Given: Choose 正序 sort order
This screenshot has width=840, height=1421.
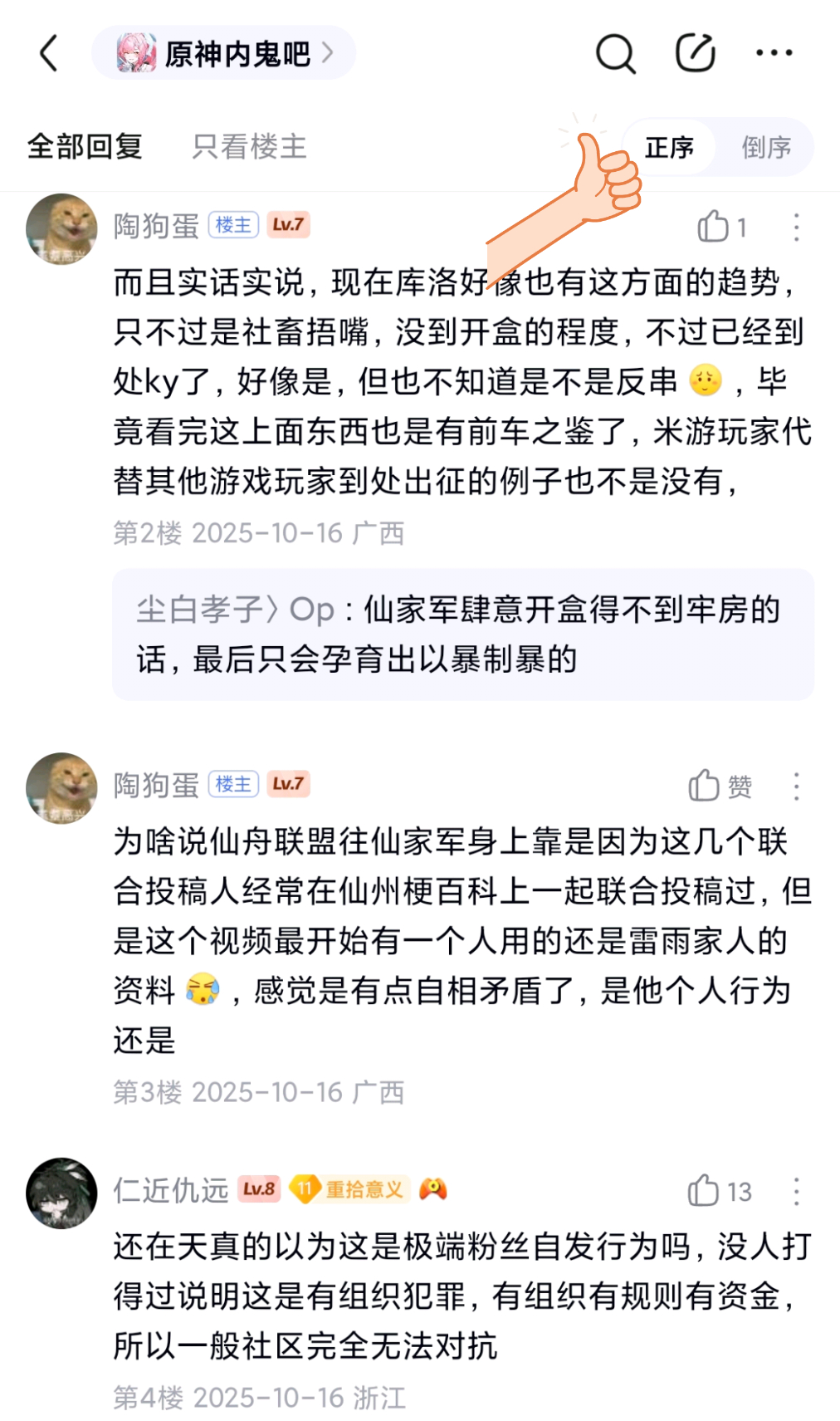Looking at the screenshot, I should coord(669,148).
